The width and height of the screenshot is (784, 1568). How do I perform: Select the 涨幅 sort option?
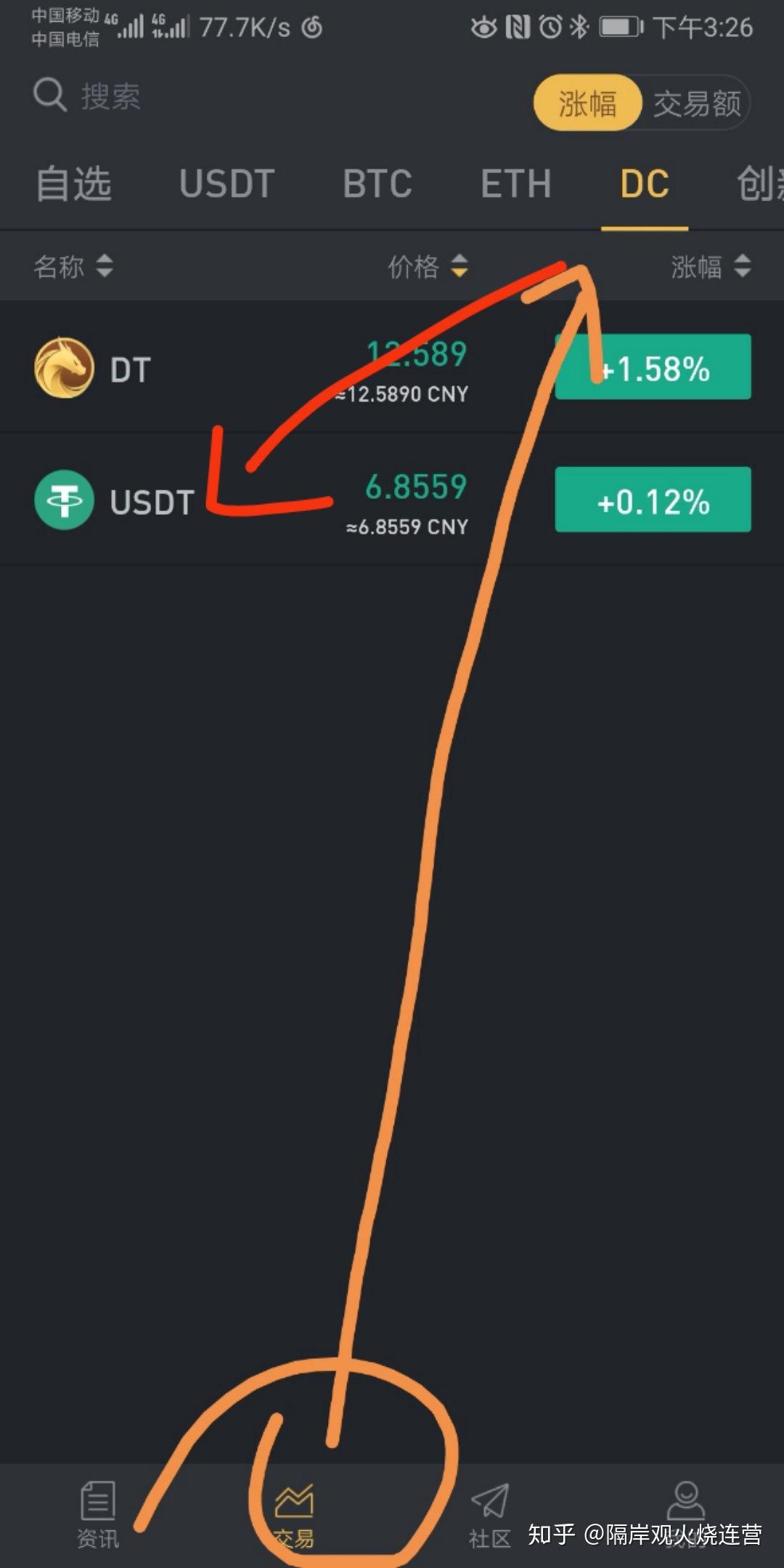(x=587, y=103)
